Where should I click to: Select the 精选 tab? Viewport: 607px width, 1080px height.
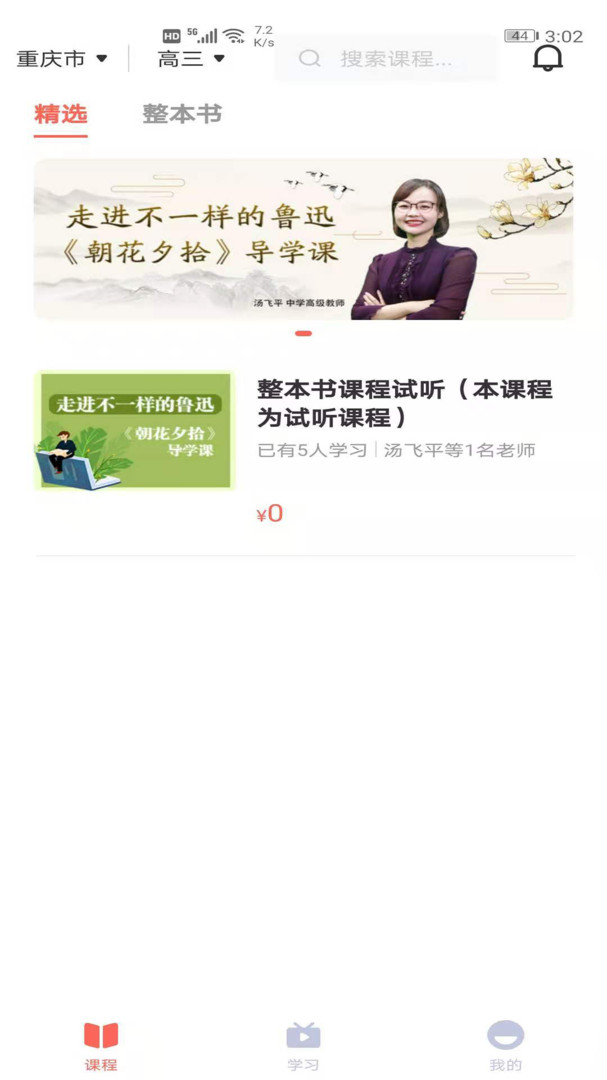pyautogui.click(x=61, y=114)
